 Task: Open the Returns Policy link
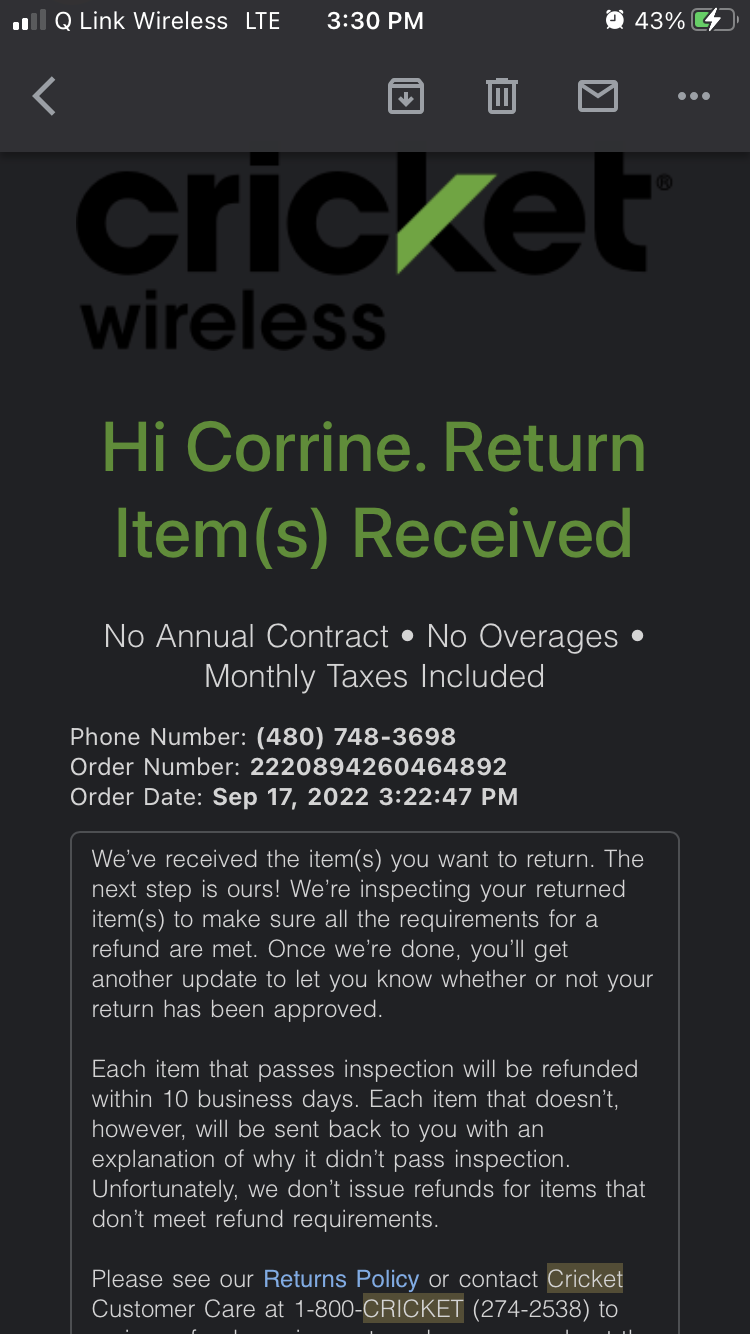click(x=341, y=1278)
